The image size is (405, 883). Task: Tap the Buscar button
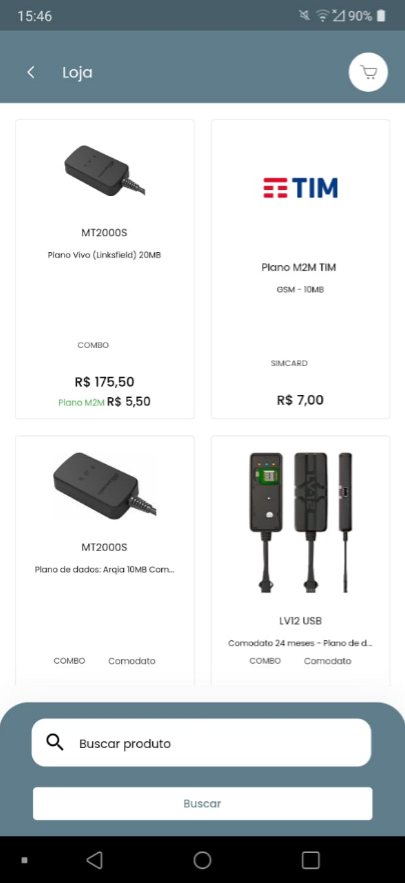(202, 804)
